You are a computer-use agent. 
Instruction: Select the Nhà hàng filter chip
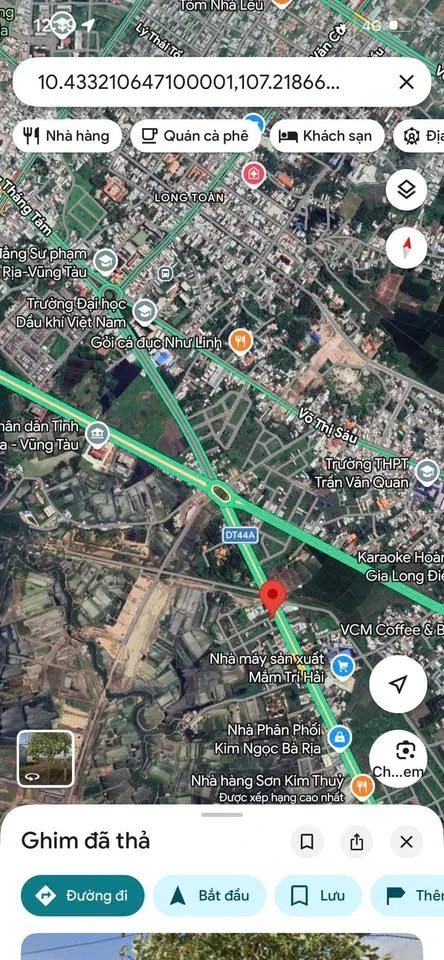pyautogui.click(x=67, y=136)
